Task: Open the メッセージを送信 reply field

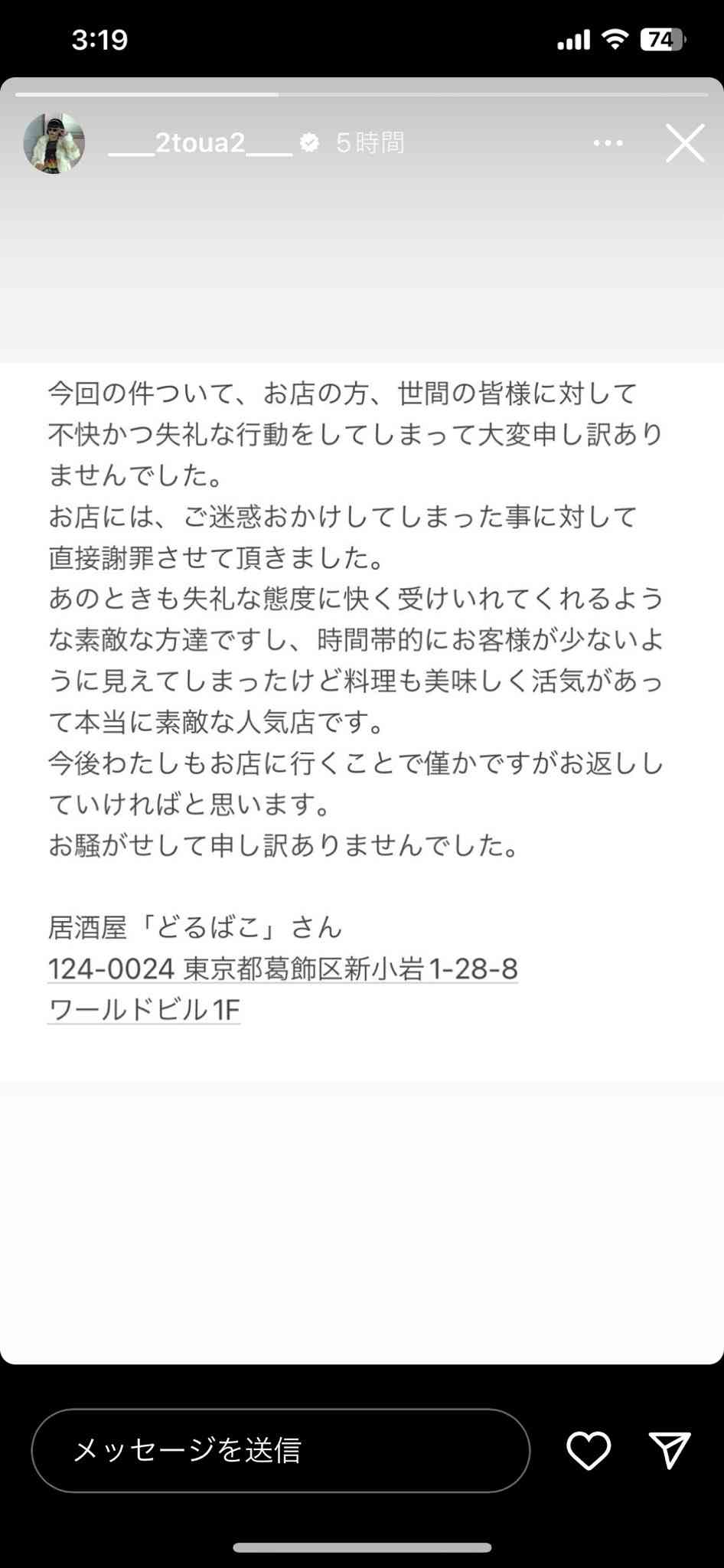Action: tap(280, 1450)
